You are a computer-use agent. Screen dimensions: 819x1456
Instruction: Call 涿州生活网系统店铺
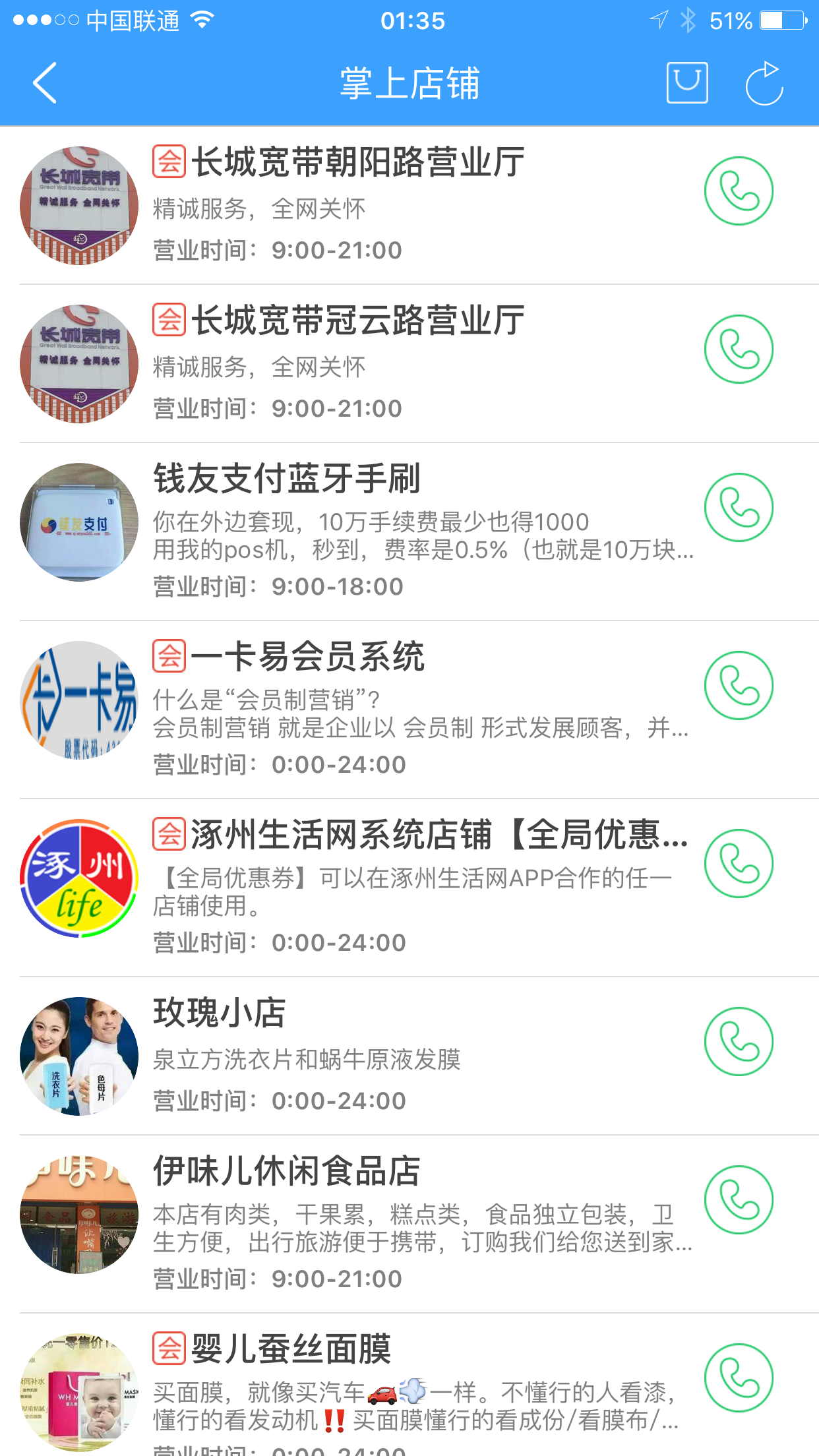click(739, 864)
